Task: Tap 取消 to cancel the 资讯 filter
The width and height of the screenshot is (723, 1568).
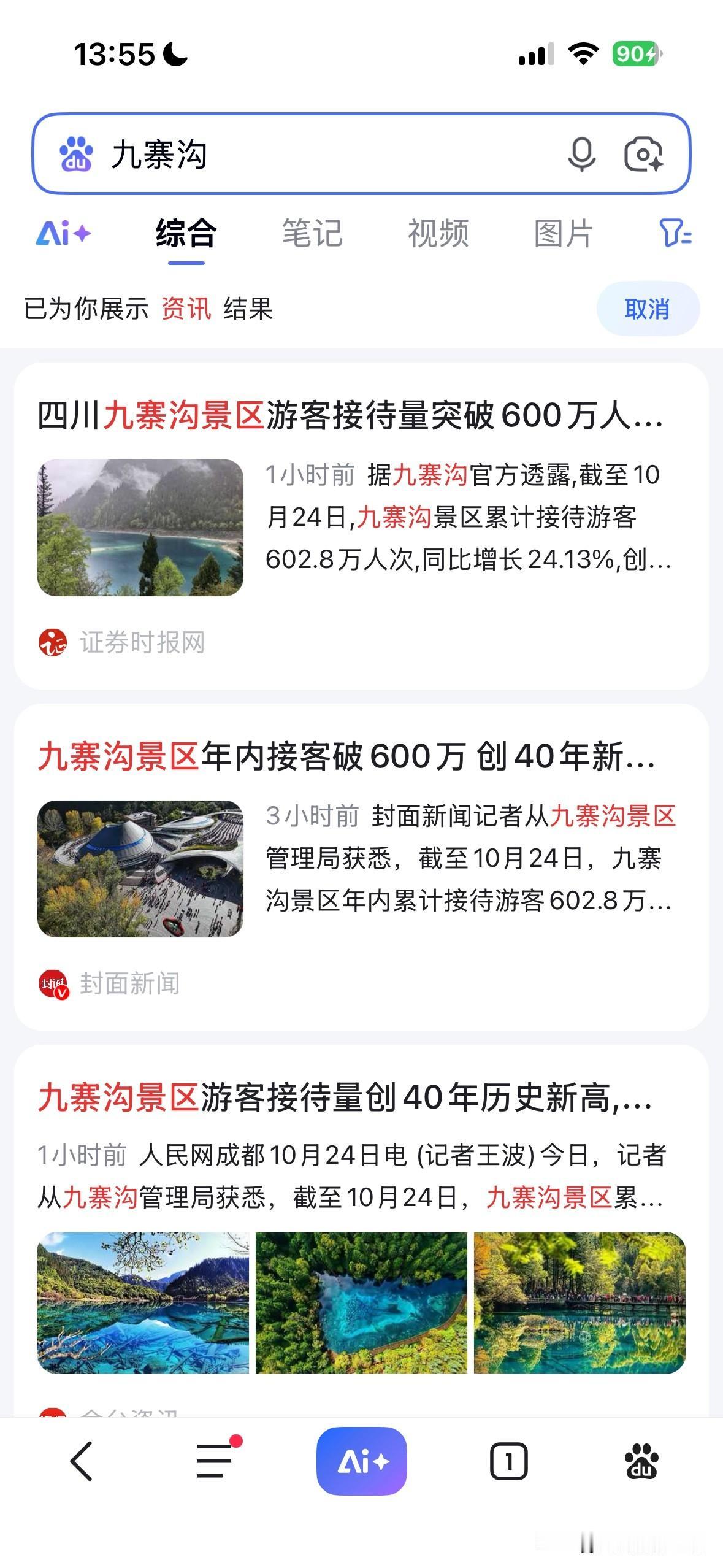Action: click(x=647, y=309)
